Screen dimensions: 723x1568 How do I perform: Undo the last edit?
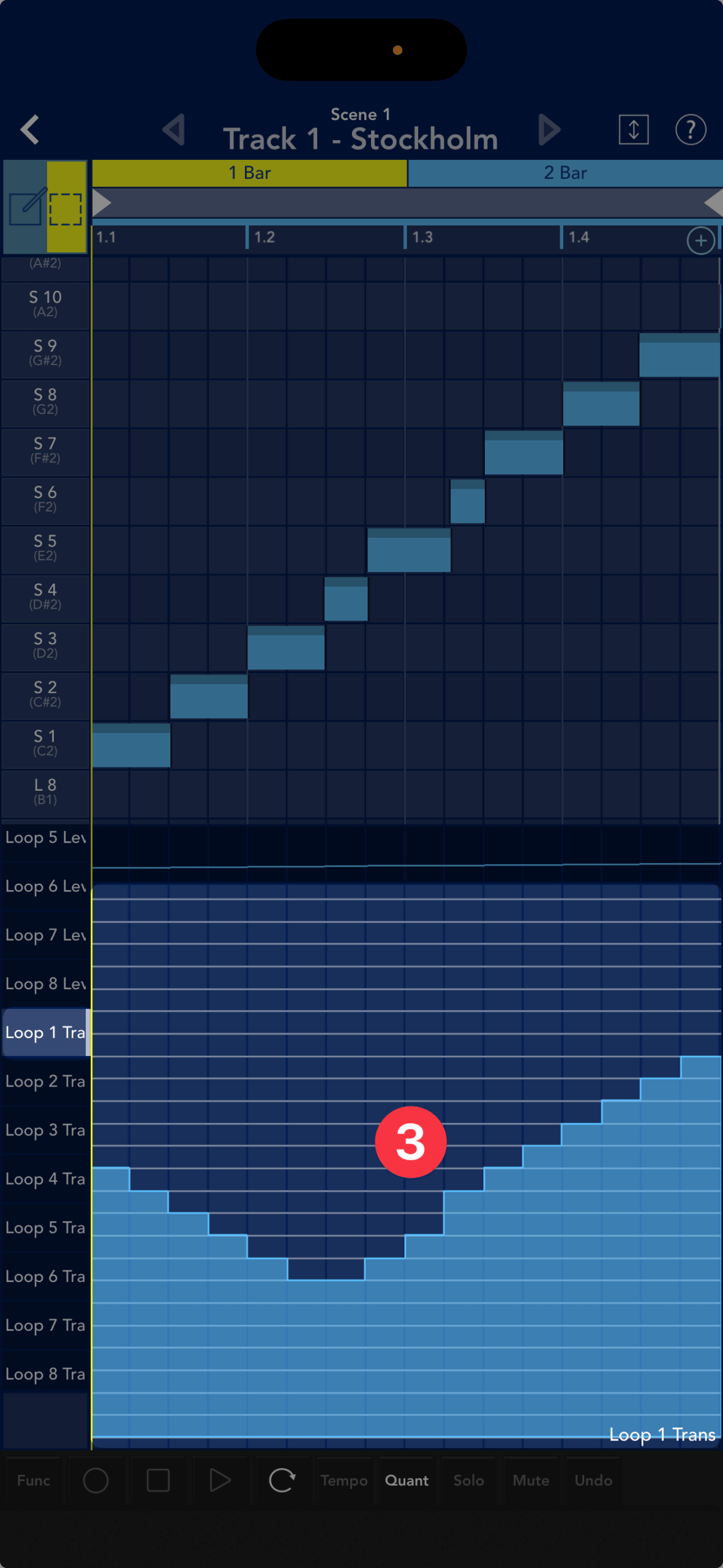[593, 1480]
